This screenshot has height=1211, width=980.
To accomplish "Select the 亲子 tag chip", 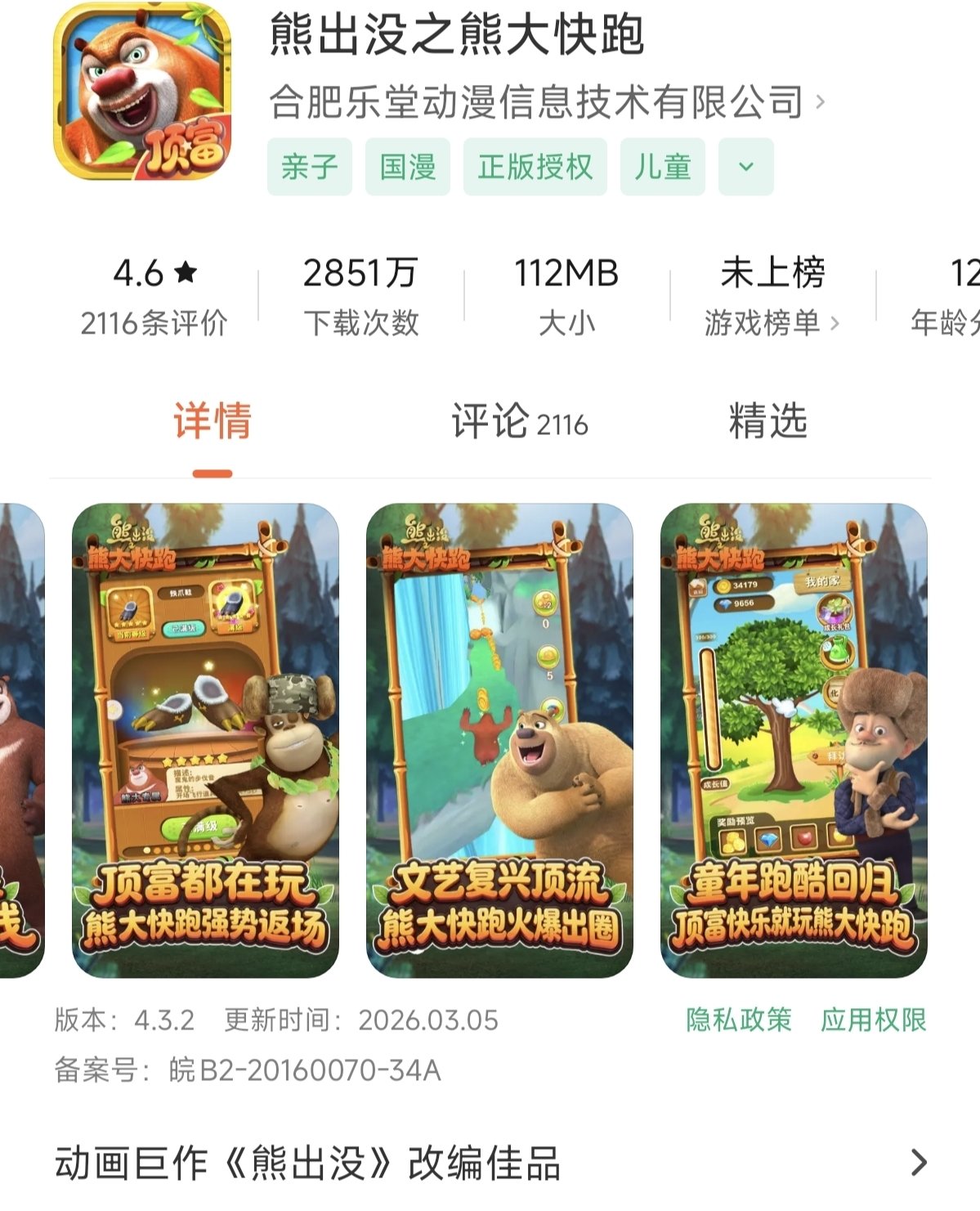I will click(x=309, y=167).
